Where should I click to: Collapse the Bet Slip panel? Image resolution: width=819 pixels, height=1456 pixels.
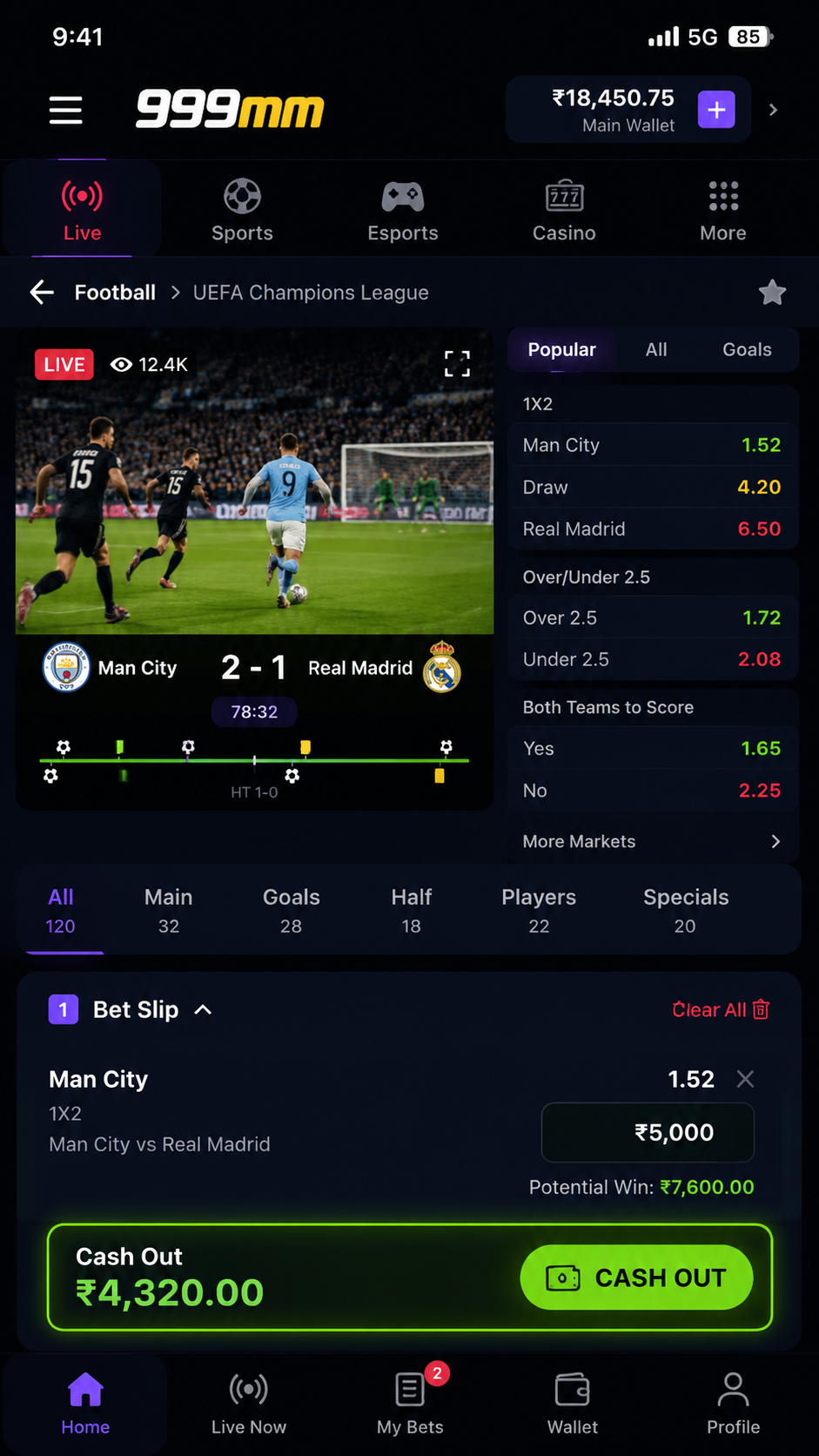pos(203,1009)
